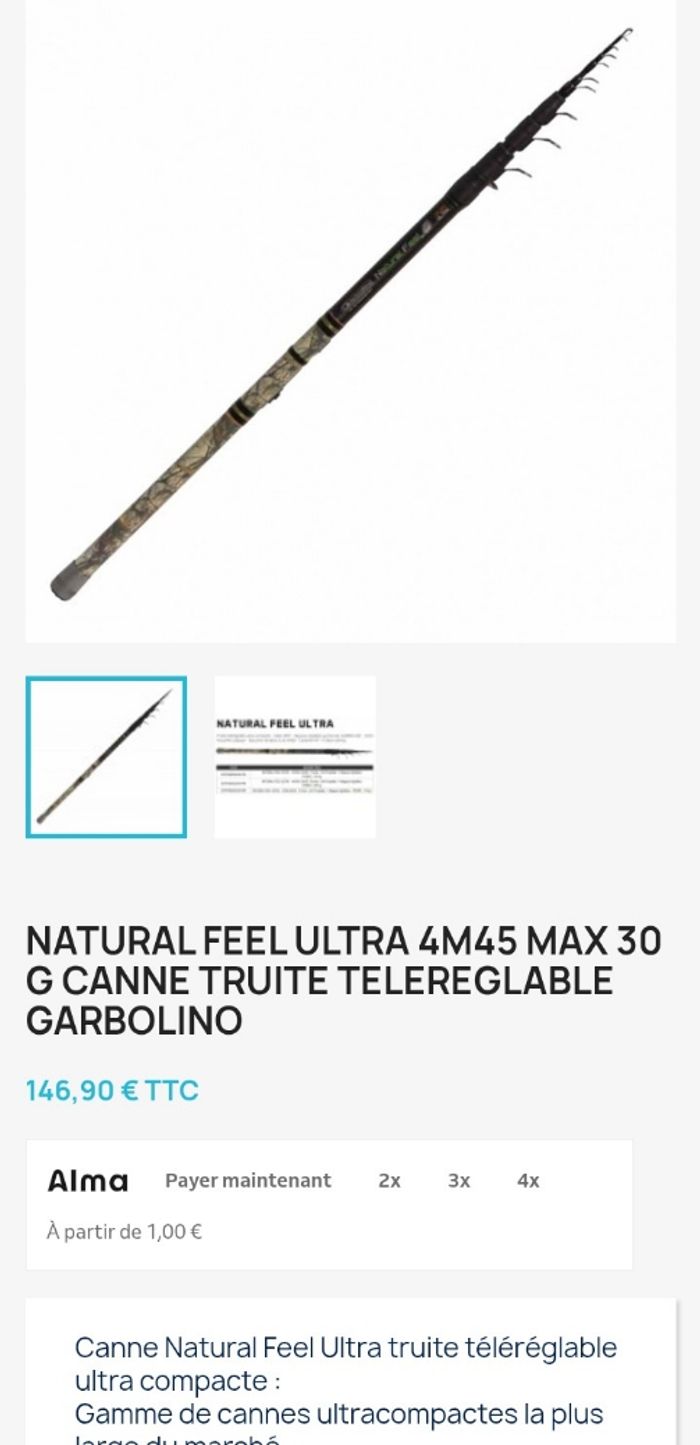View the Natural Feel Ultra specs thumbnail

[x=295, y=757]
